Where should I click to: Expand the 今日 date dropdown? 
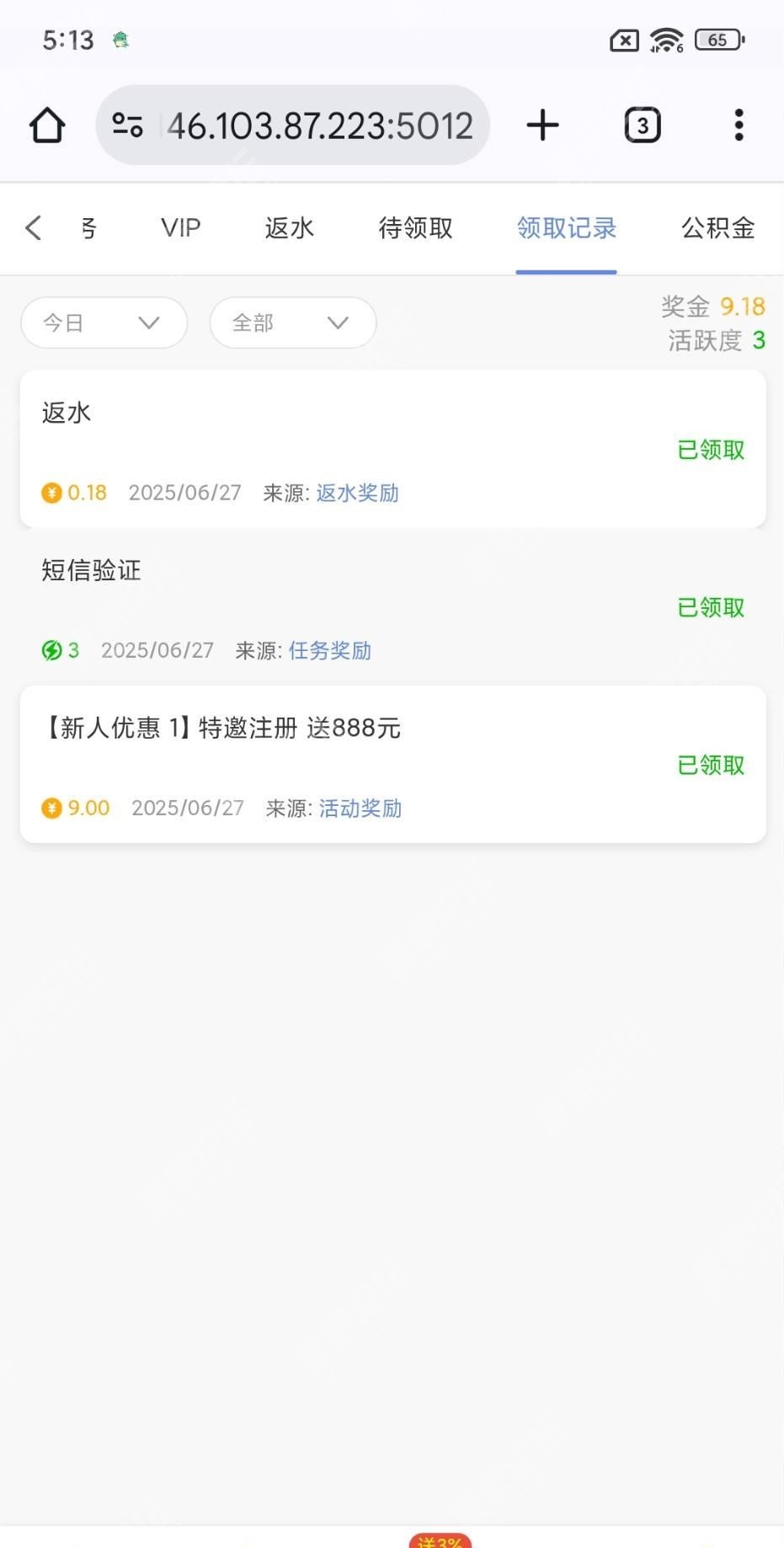tap(104, 323)
